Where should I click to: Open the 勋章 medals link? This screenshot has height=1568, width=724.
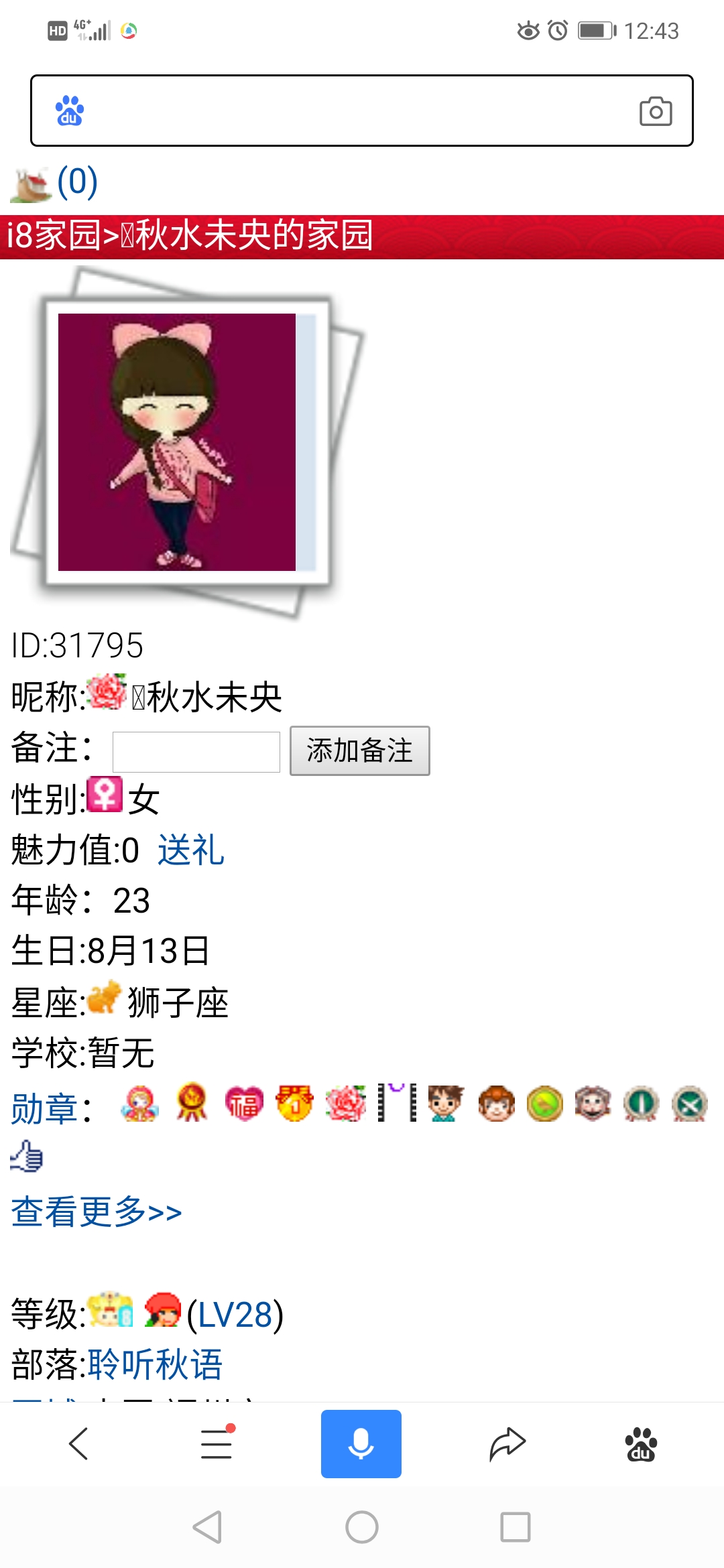[44, 1109]
